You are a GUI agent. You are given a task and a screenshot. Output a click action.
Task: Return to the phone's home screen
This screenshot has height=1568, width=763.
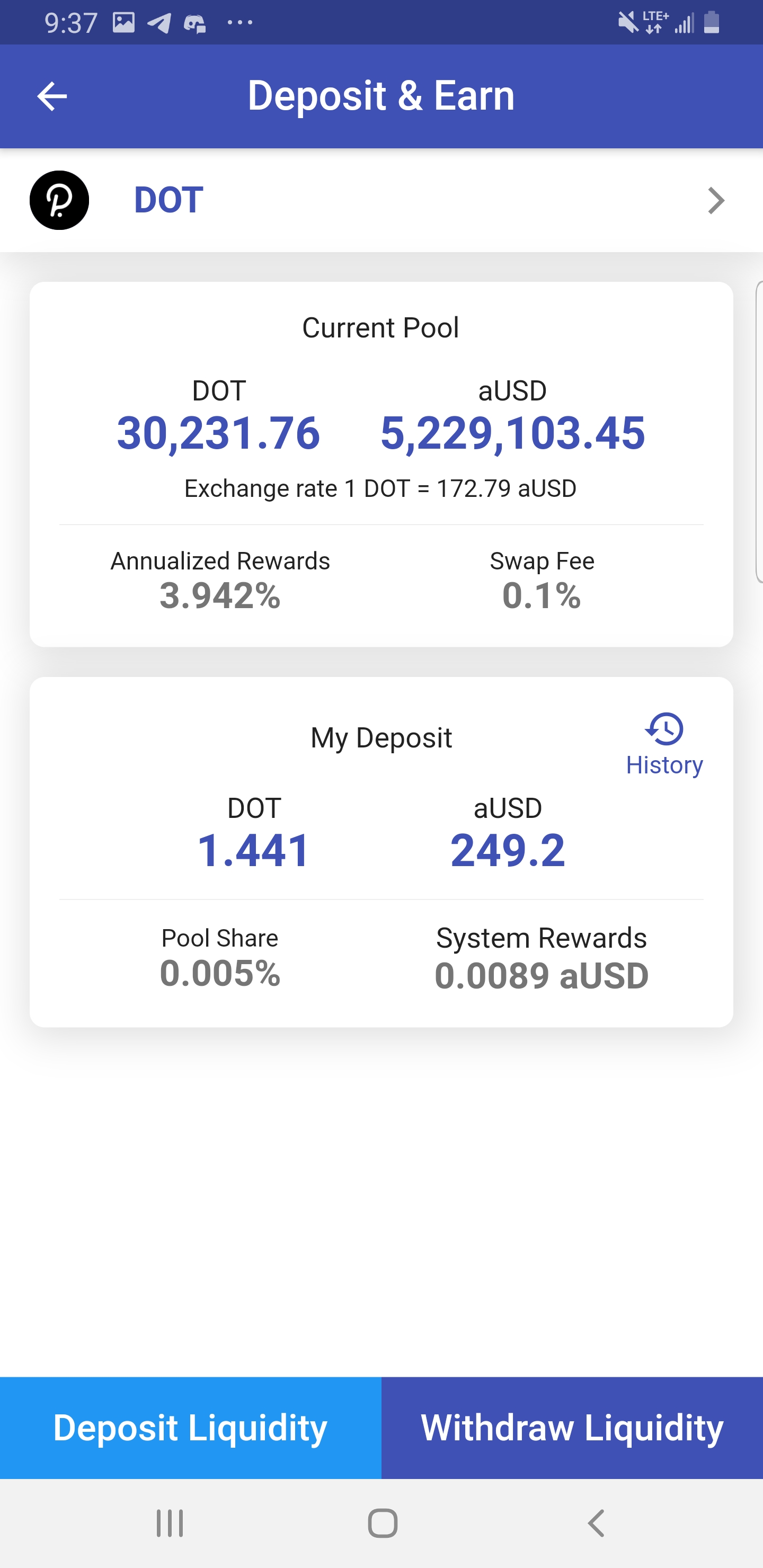383,1524
